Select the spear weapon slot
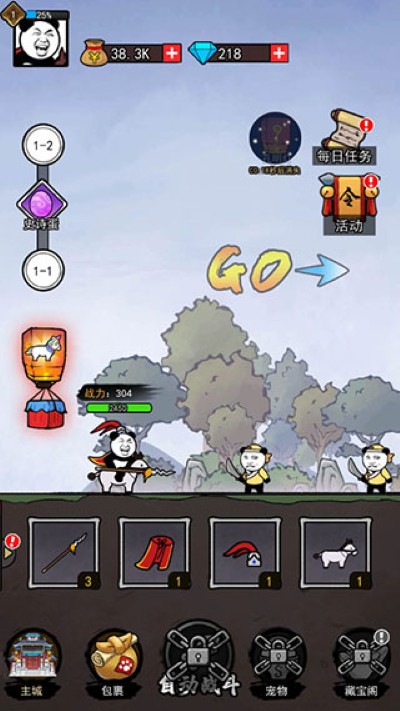This screenshot has height=711, width=400. pos(64,553)
